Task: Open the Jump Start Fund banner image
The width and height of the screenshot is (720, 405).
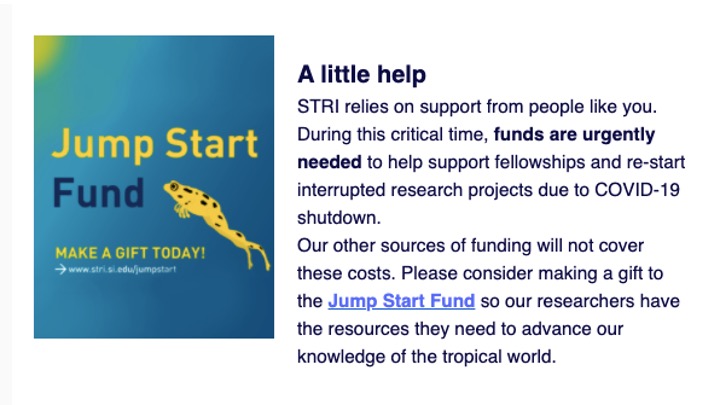Action: coord(154,187)
